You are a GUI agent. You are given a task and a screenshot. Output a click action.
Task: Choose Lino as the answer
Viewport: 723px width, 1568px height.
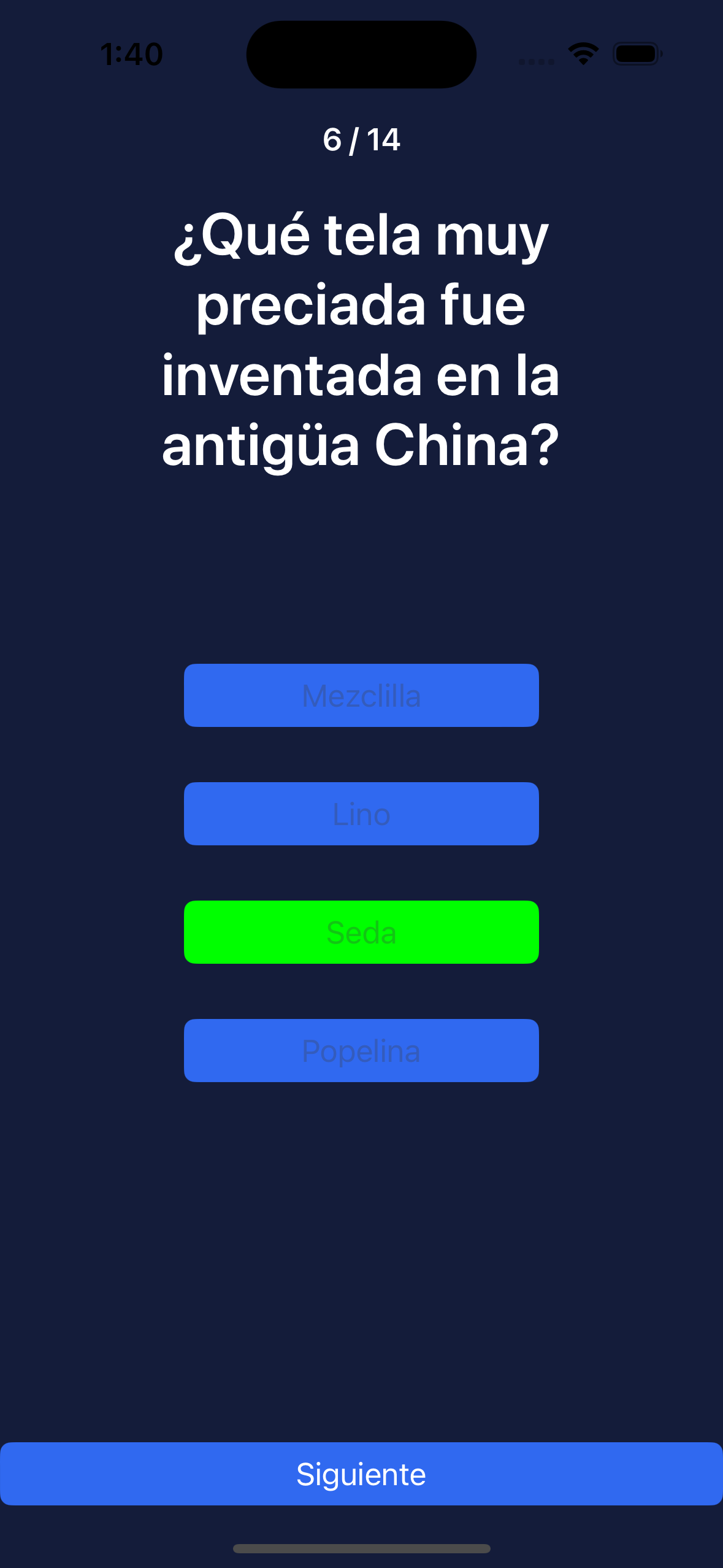pos(361,813)
